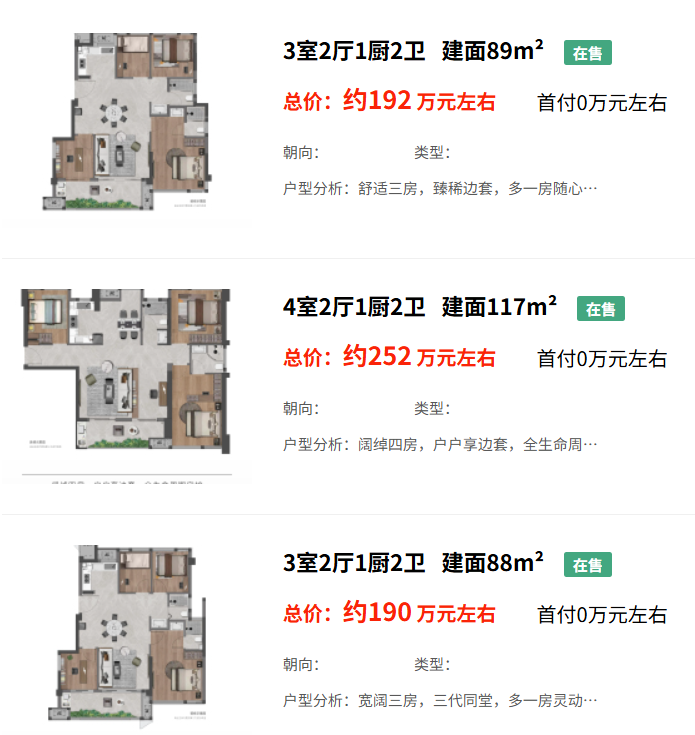Screen dimensions: 695x735
Task: Open the 3-room 88m² floor plan listing
Action: pyautogui.click(x=413, y=563)
